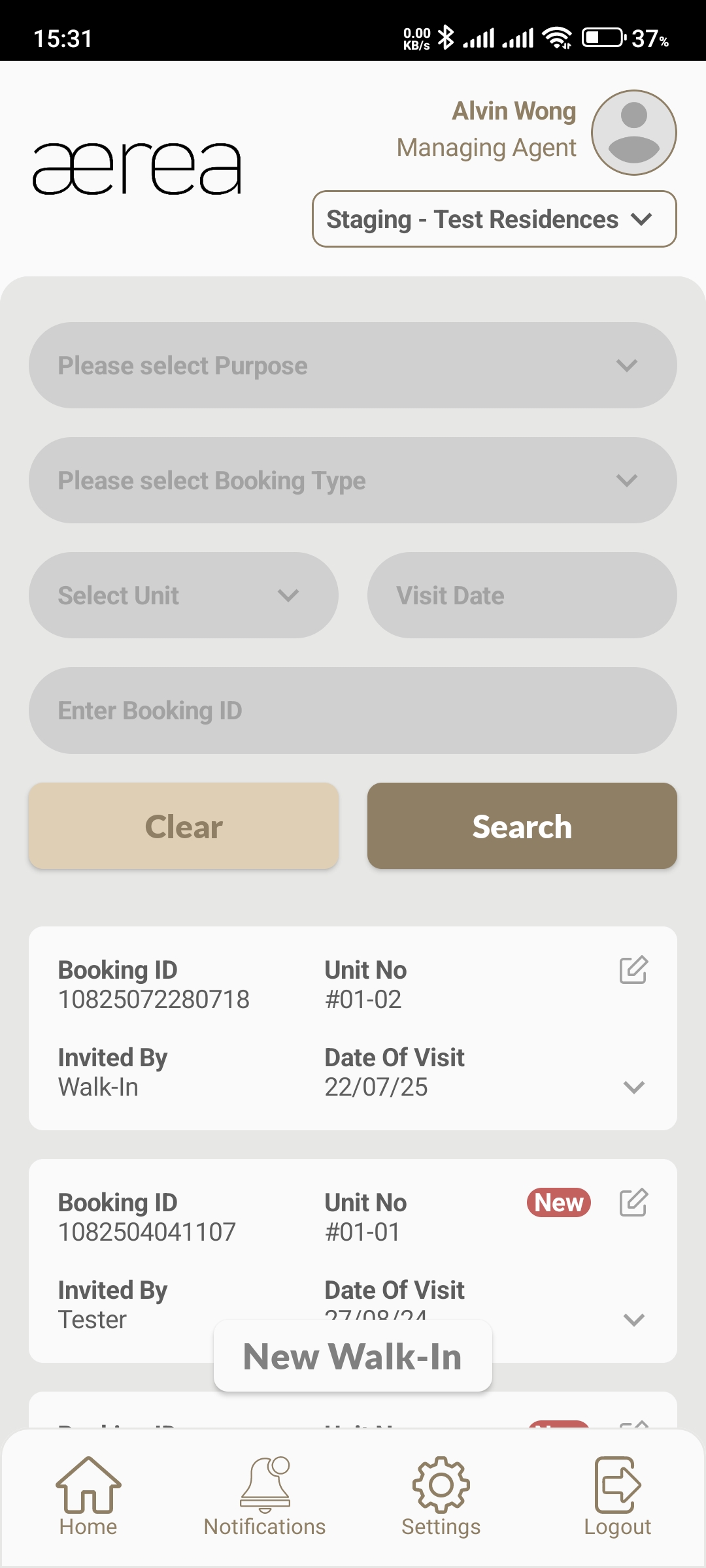Tap the Search button
The image size is (706, 1568).
pyautogui.click(x=522, y=826)
